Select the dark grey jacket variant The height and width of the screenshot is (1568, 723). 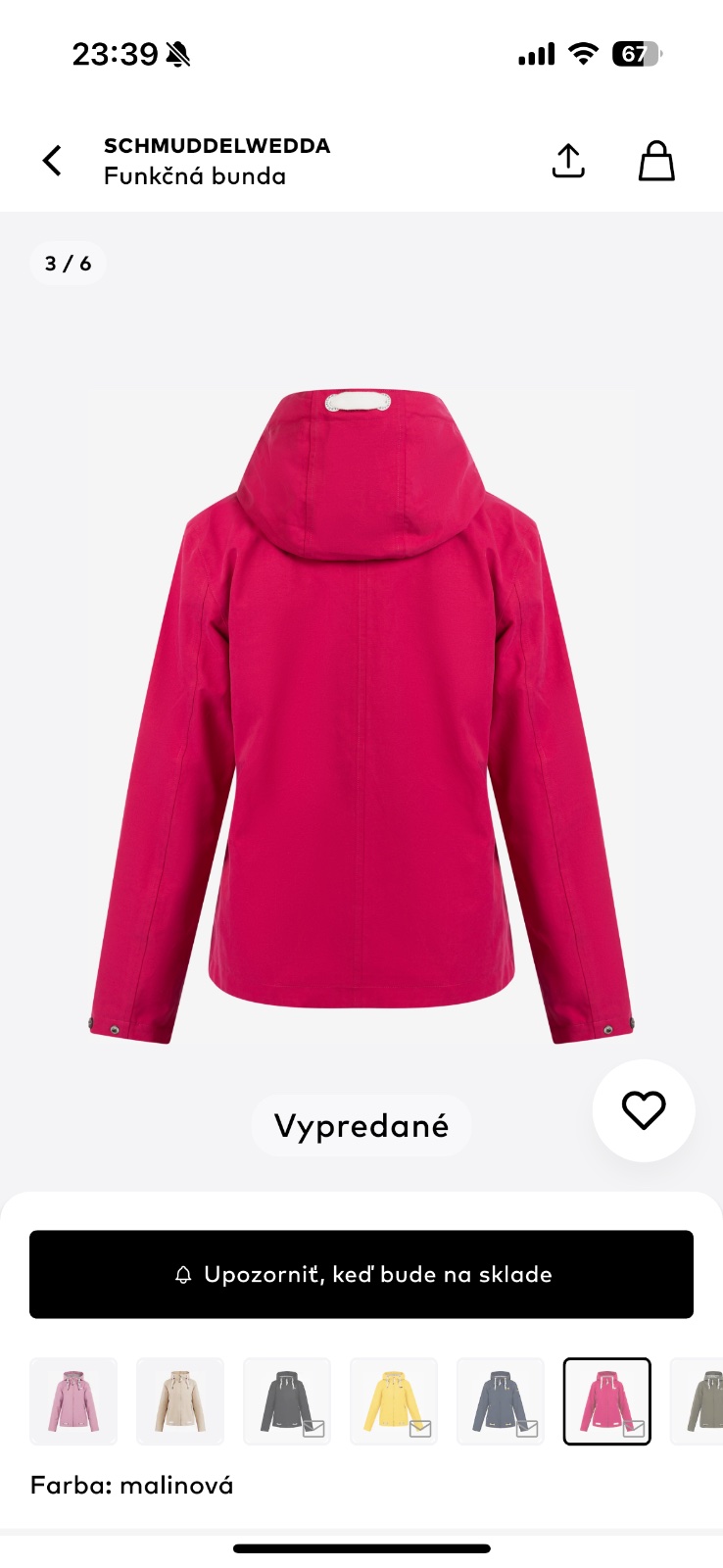[x=287, y=1401]
